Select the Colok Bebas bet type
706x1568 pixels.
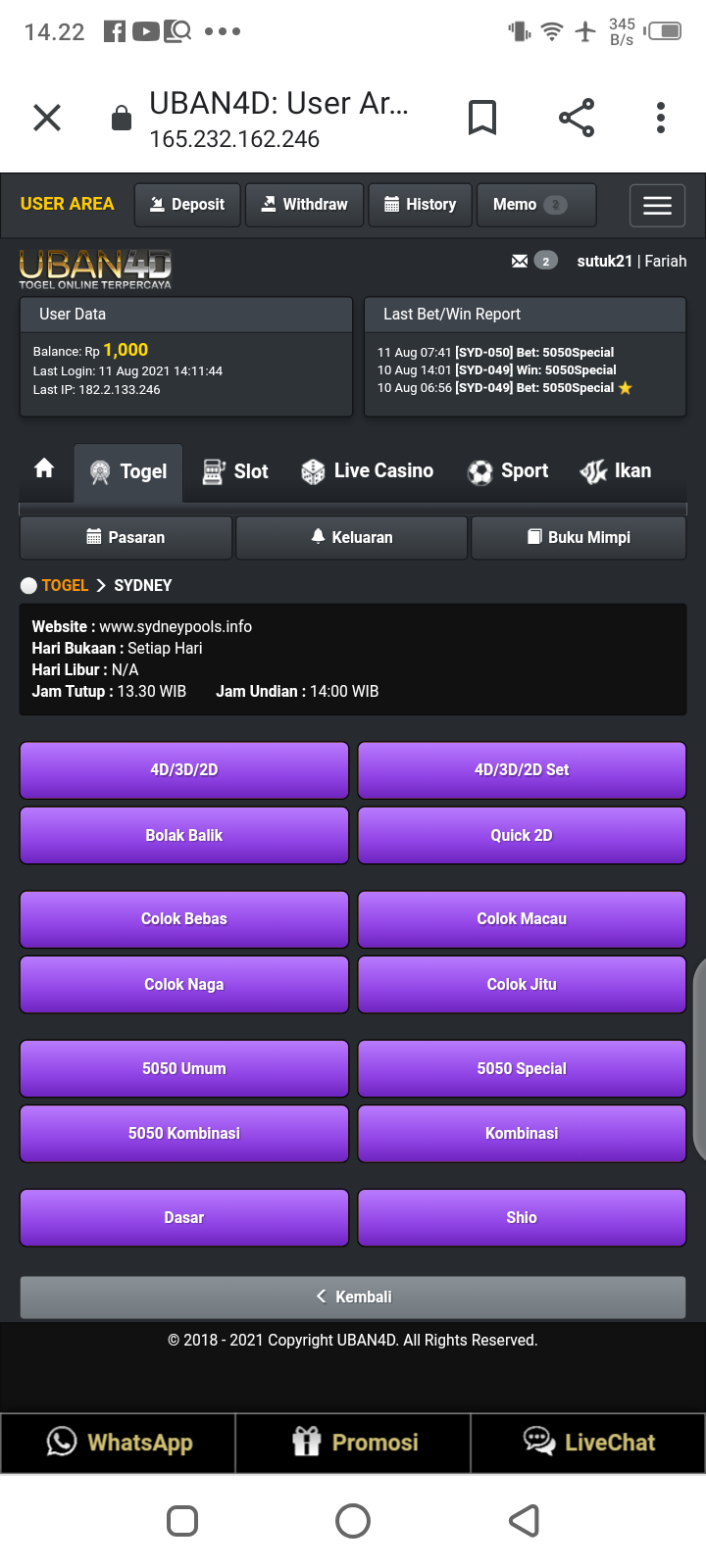point(184,919)
